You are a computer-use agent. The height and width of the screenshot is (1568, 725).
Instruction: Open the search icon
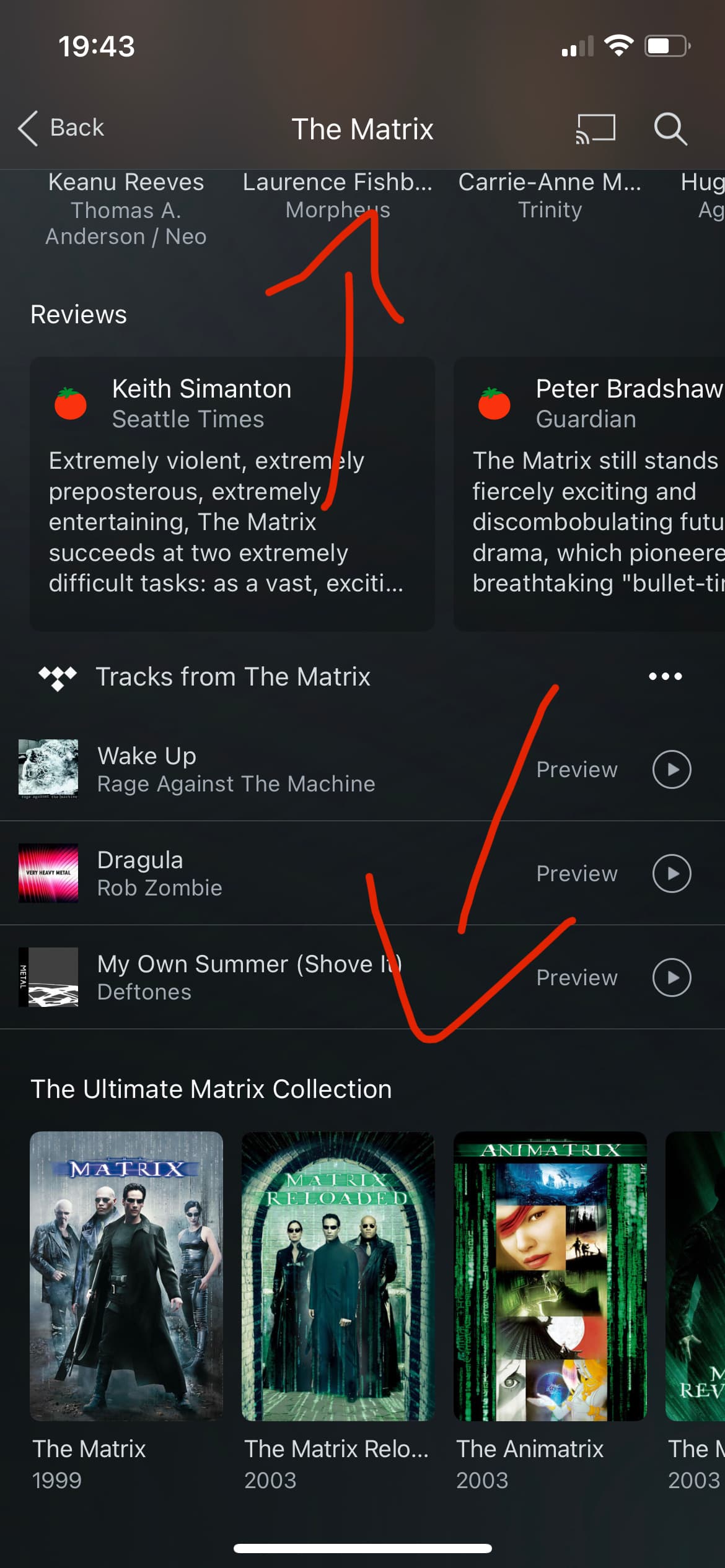(x=670, y=128)
